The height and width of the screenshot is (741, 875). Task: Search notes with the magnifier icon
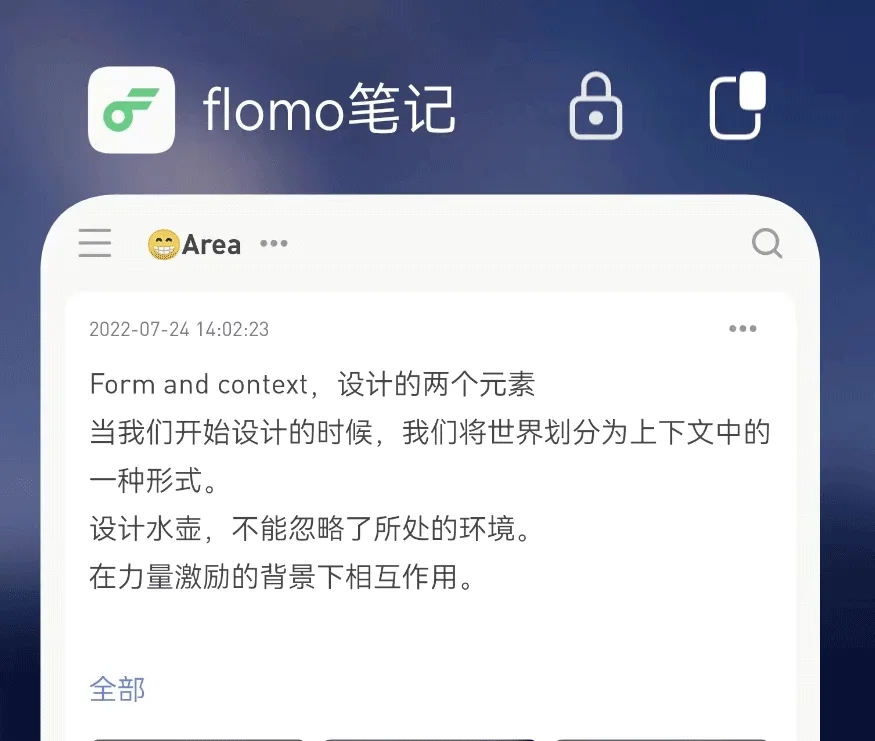click(767, 243)
